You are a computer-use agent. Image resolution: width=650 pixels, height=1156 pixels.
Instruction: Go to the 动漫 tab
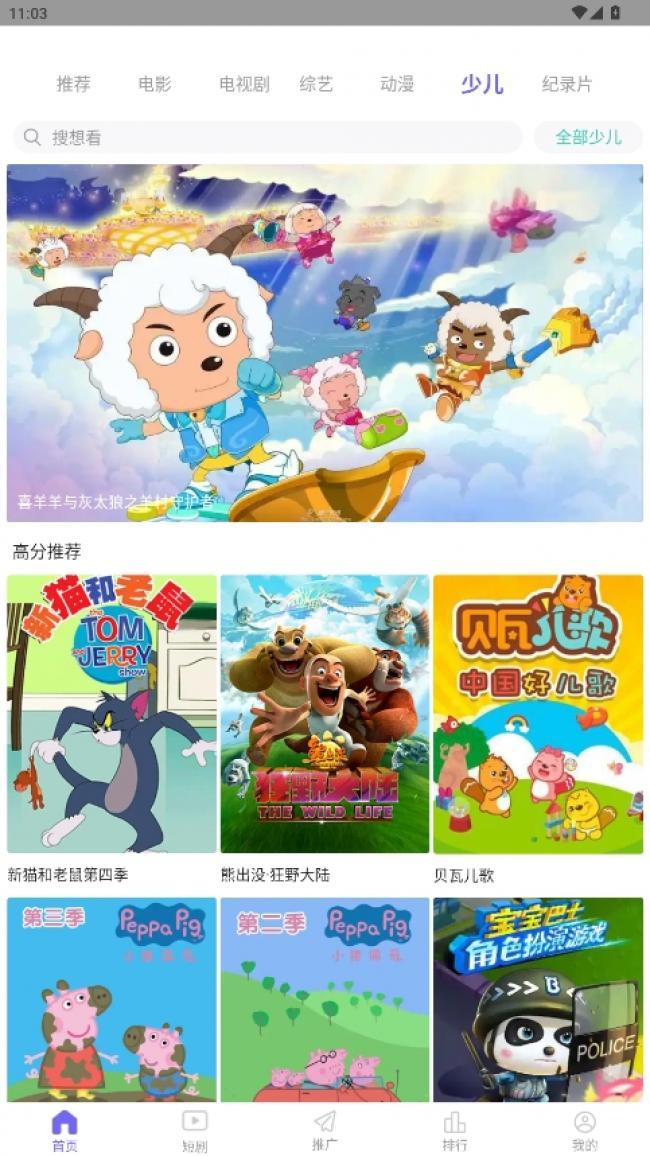[397, 84]
